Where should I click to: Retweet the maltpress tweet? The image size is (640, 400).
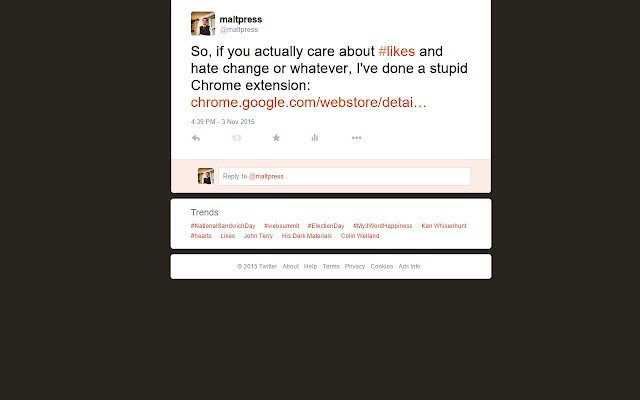(x=237, y=138)
